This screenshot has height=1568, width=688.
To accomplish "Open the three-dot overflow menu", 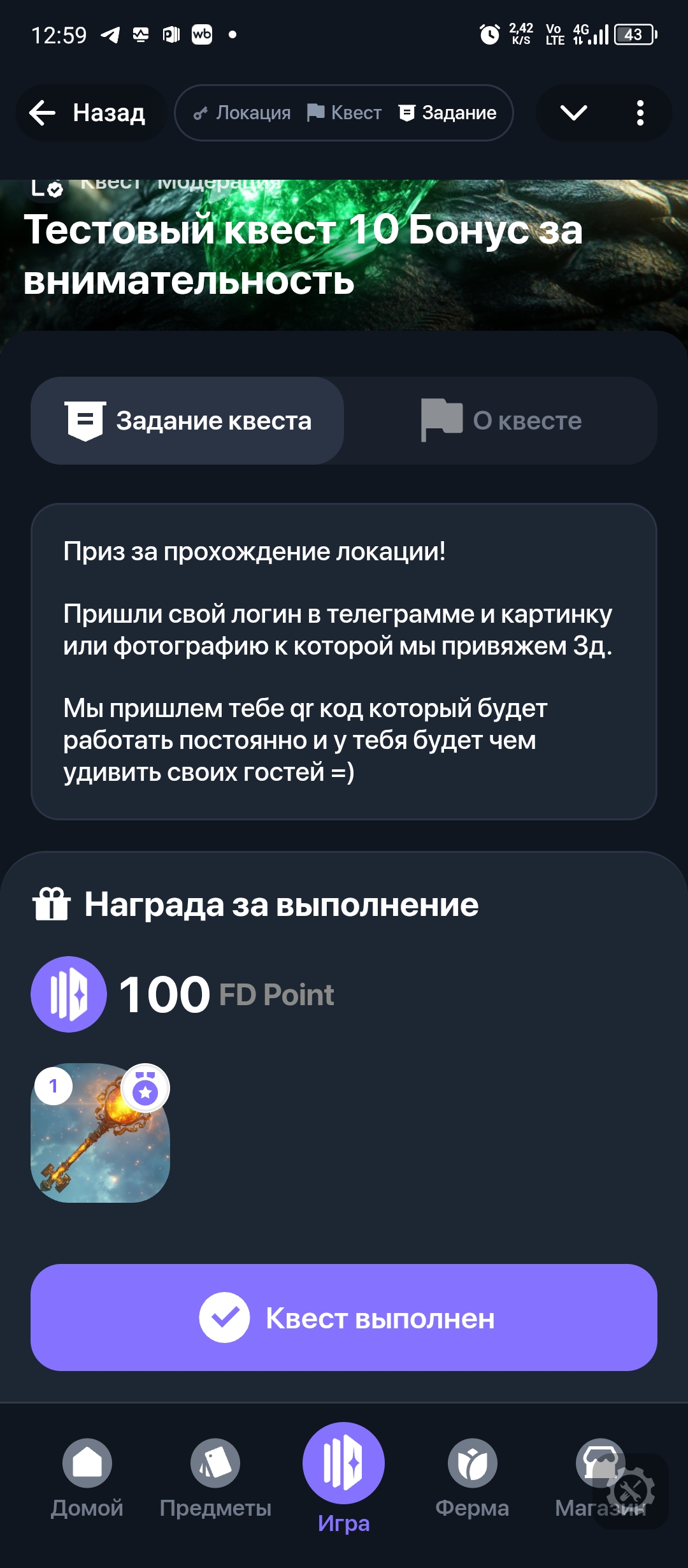I will tap(640, 113).
